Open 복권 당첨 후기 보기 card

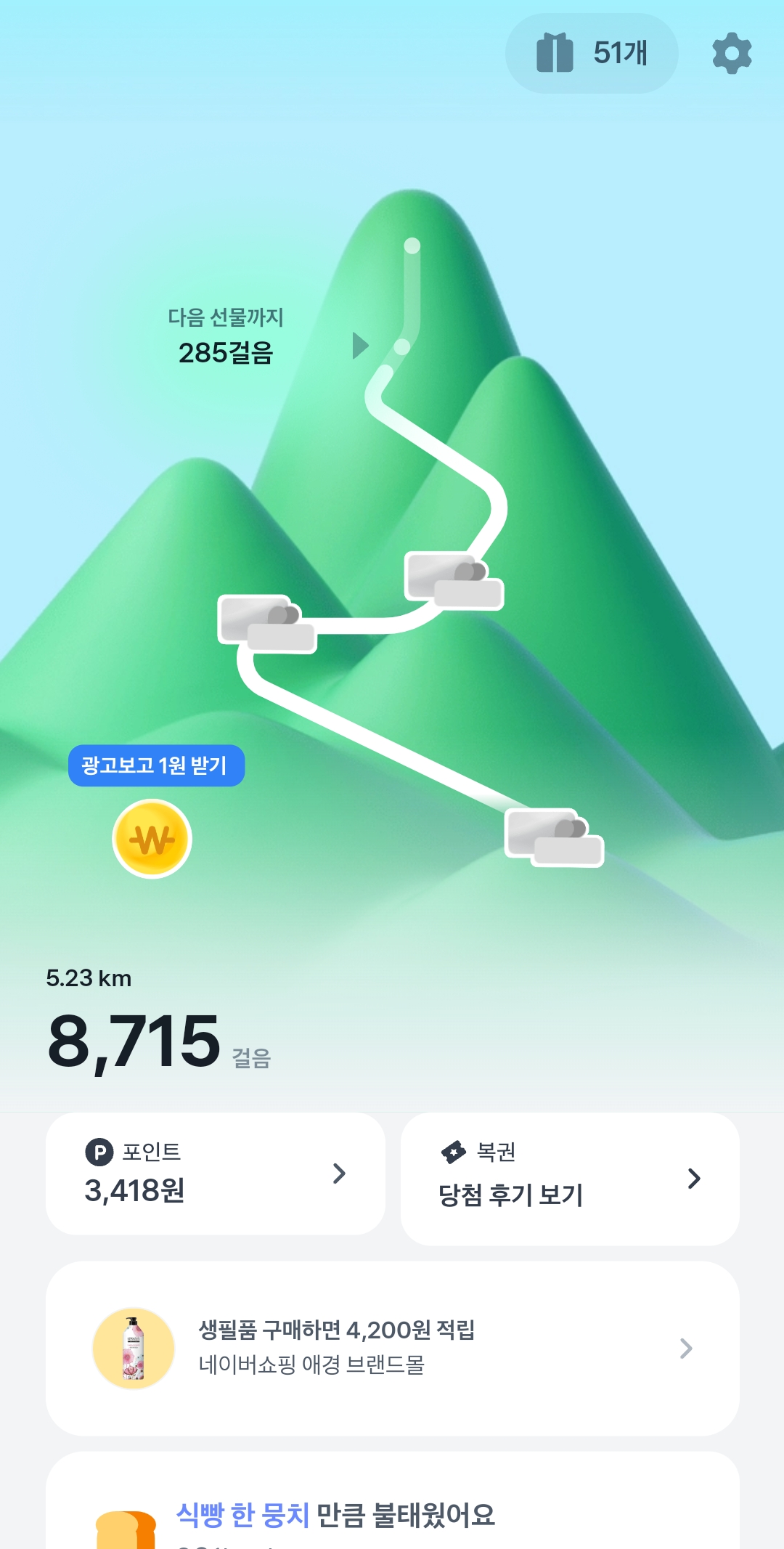570,1178
